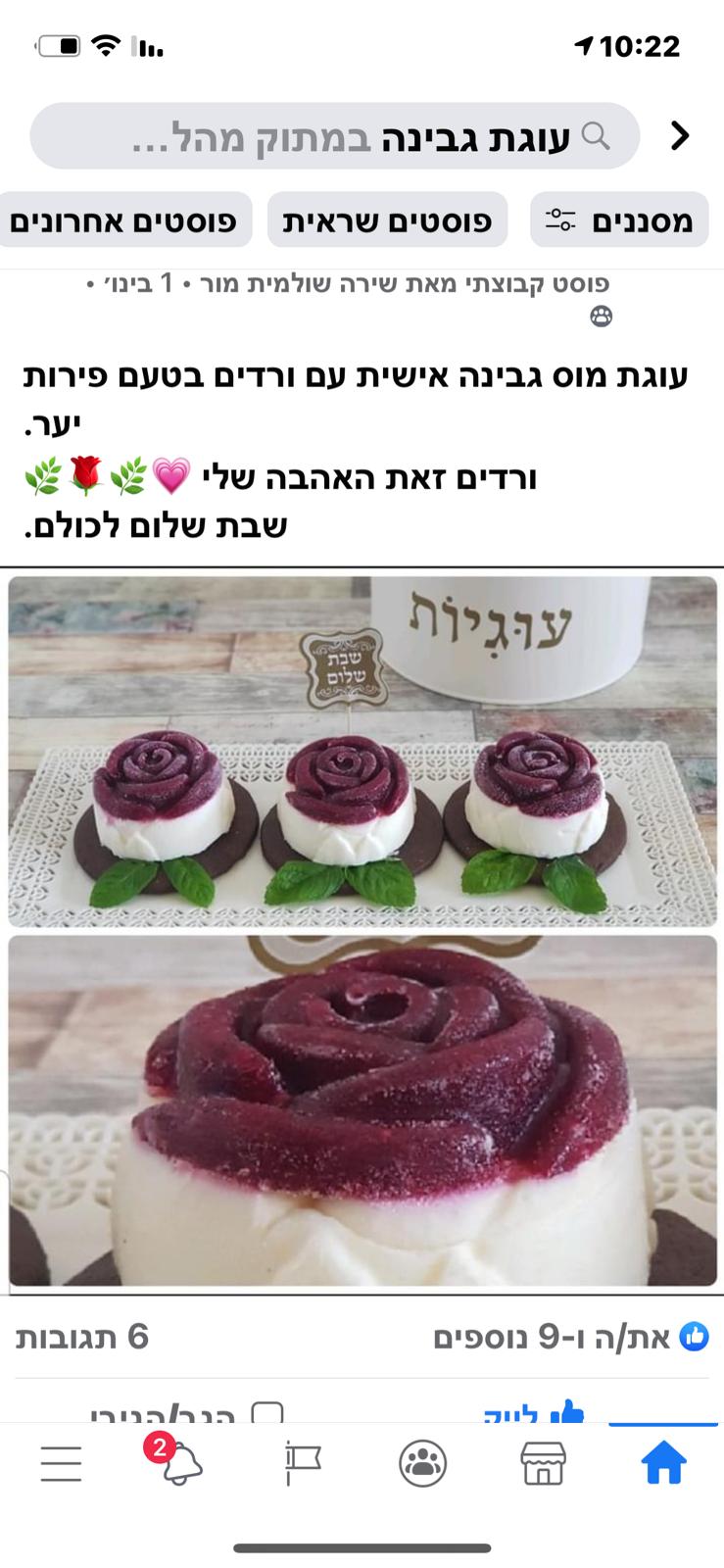Open the Marketplace tab
Viewport: 724px width, 1568px height.
[543, 1463]
